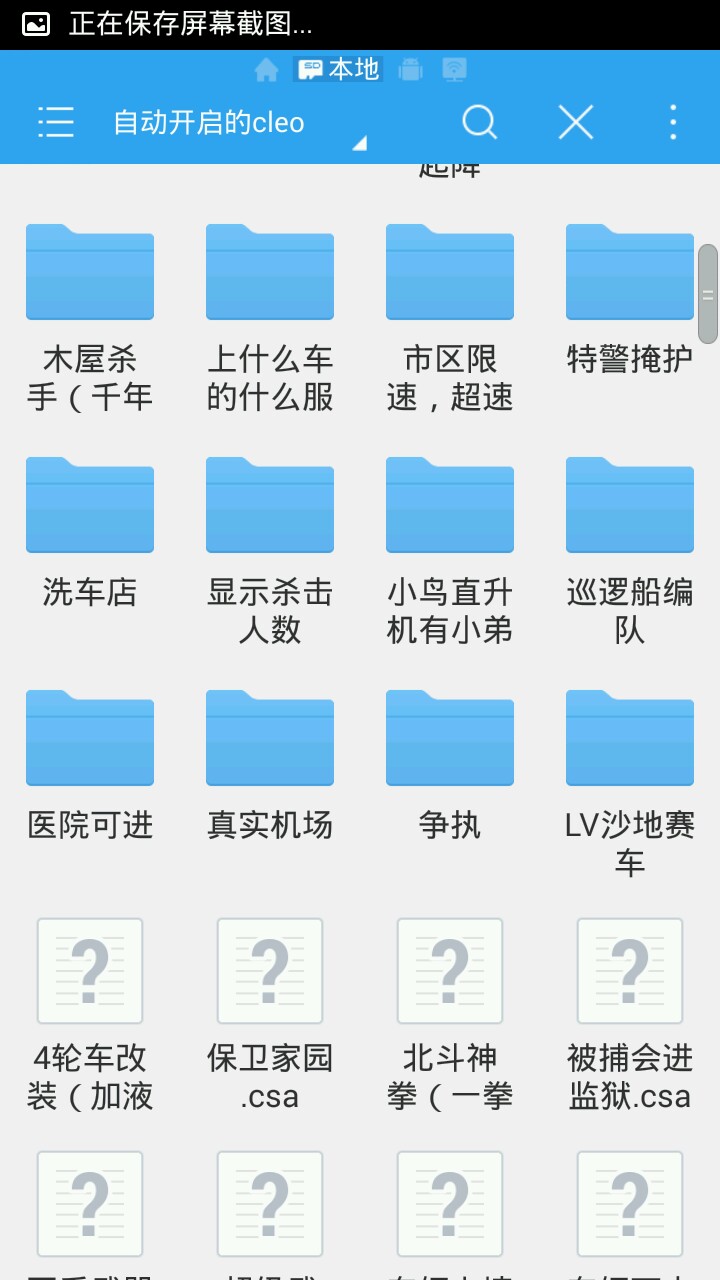
Task: Switch to the 本地 local storage tab
Action: (x=339, y=69)
